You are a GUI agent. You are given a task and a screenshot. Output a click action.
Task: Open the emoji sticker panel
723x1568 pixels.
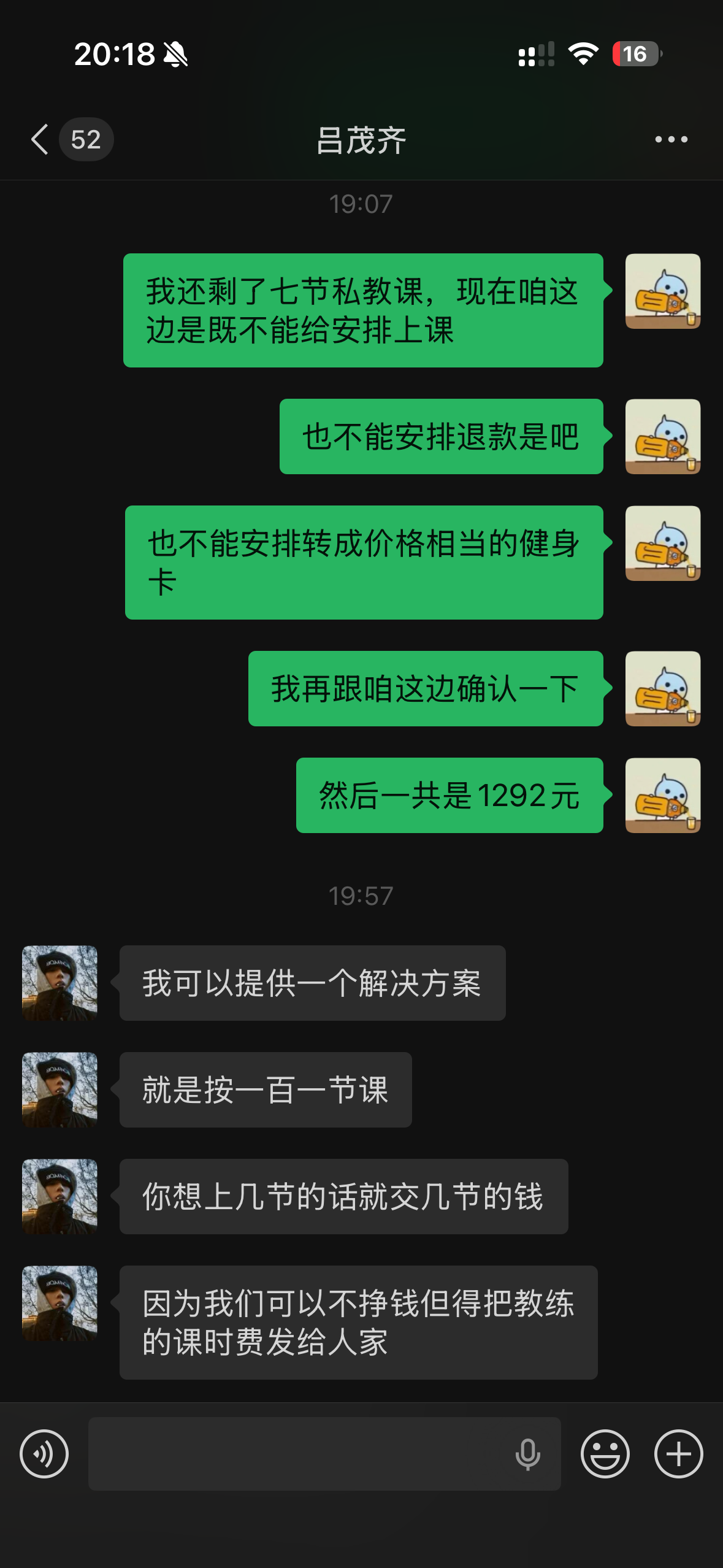coord(605,1454)
